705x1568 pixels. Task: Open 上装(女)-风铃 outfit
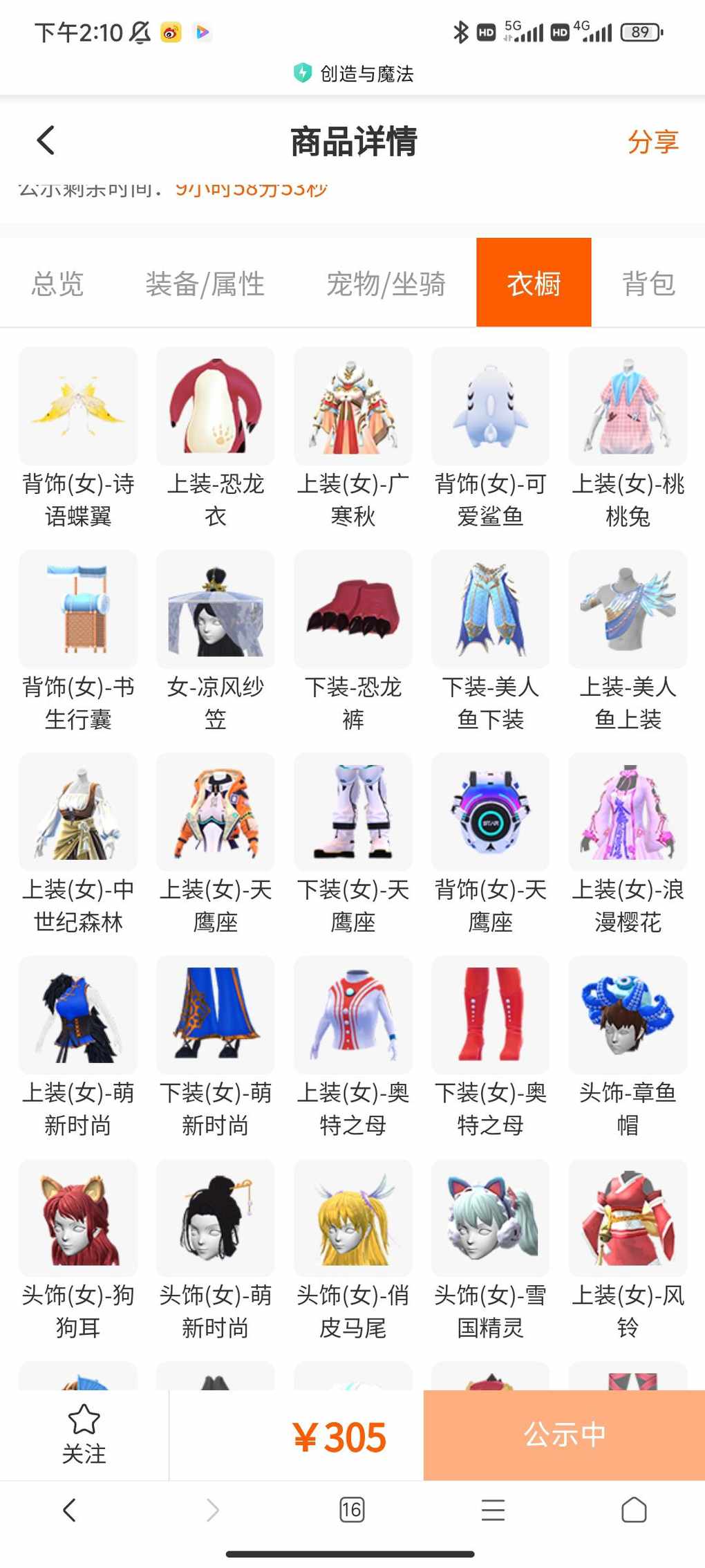(x=628, y=1250)
